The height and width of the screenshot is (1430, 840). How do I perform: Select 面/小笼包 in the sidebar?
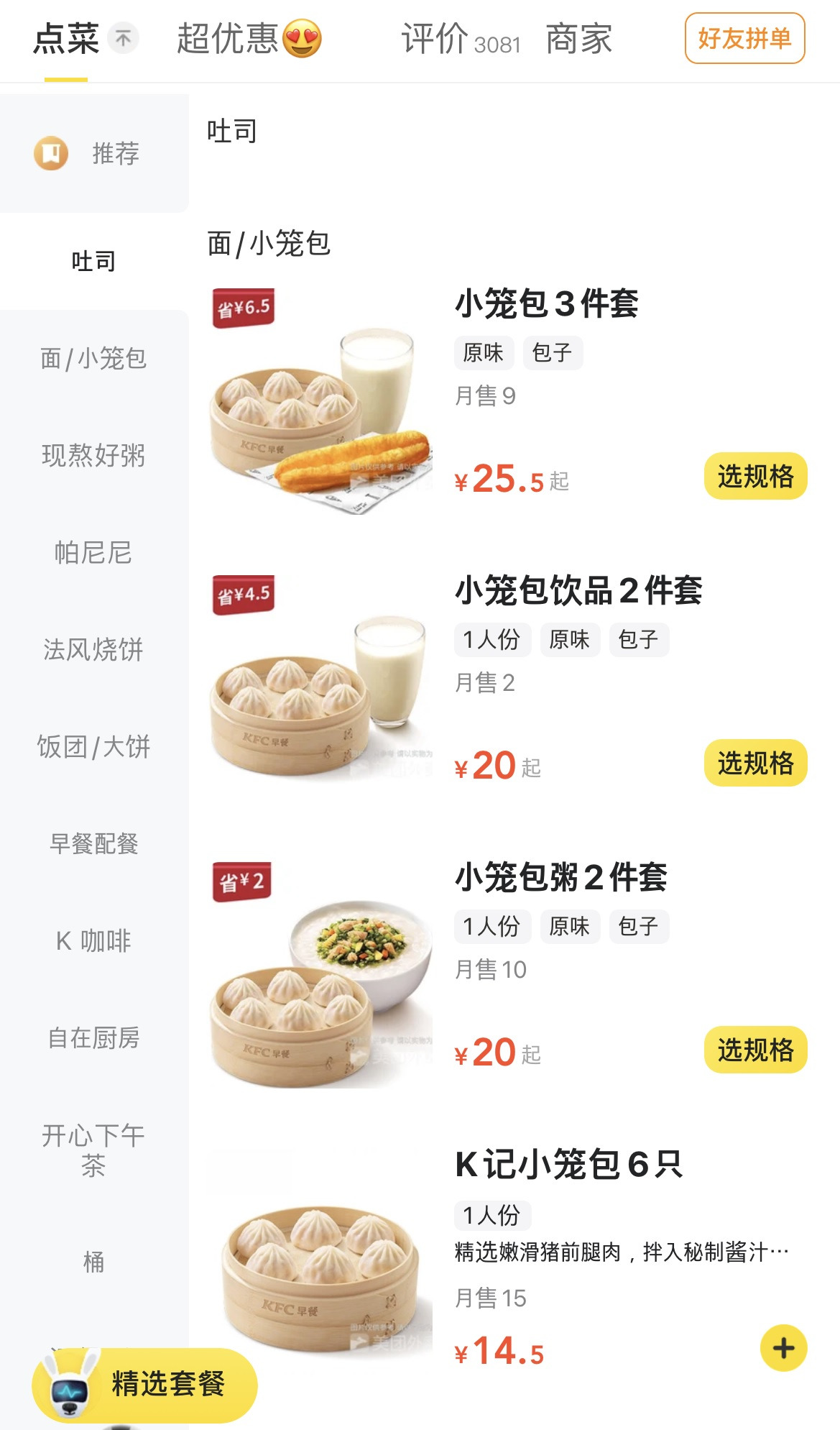[93, 357]
